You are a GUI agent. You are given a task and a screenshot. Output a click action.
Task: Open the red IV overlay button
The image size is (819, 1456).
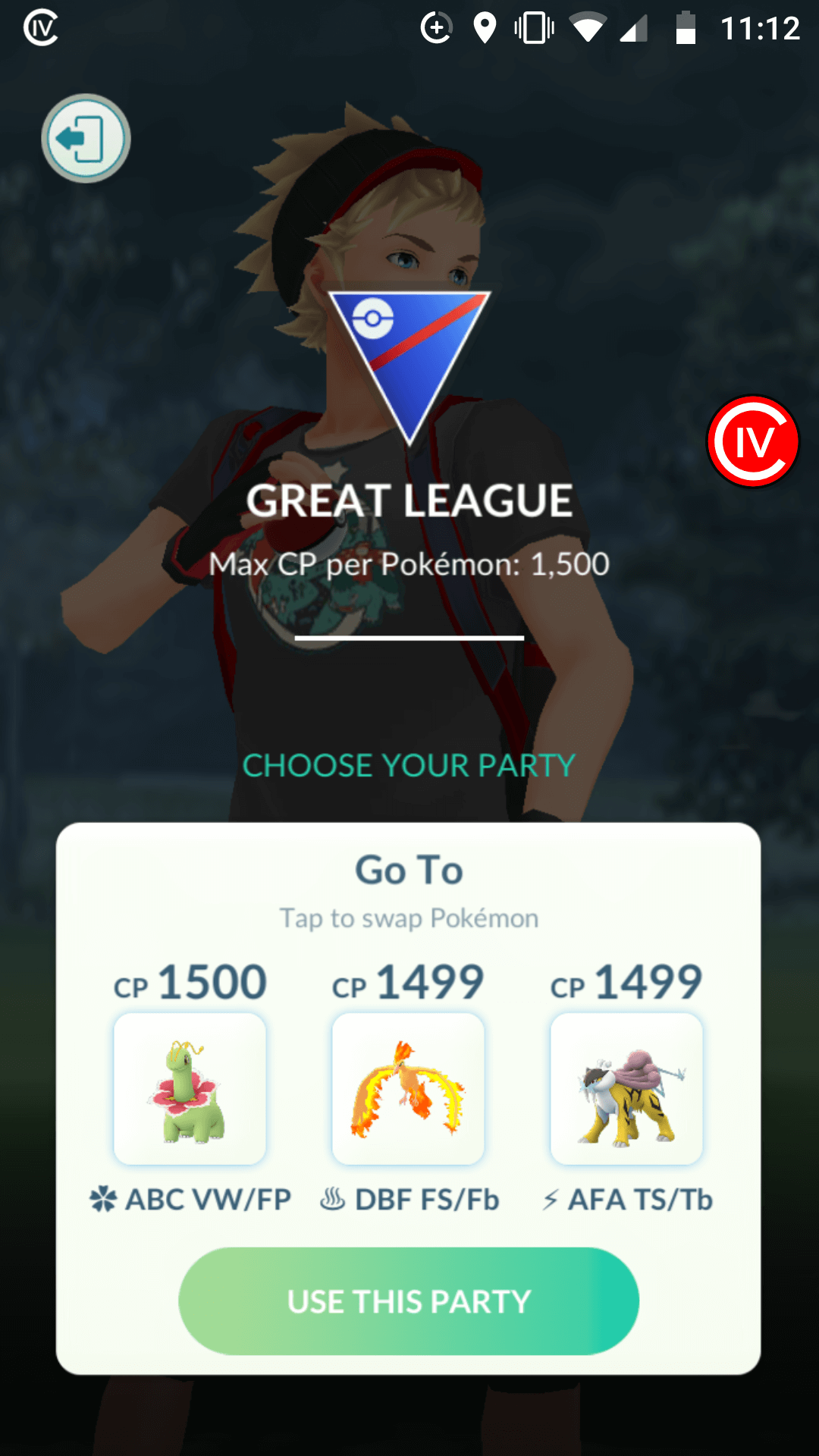pos(753,441)
